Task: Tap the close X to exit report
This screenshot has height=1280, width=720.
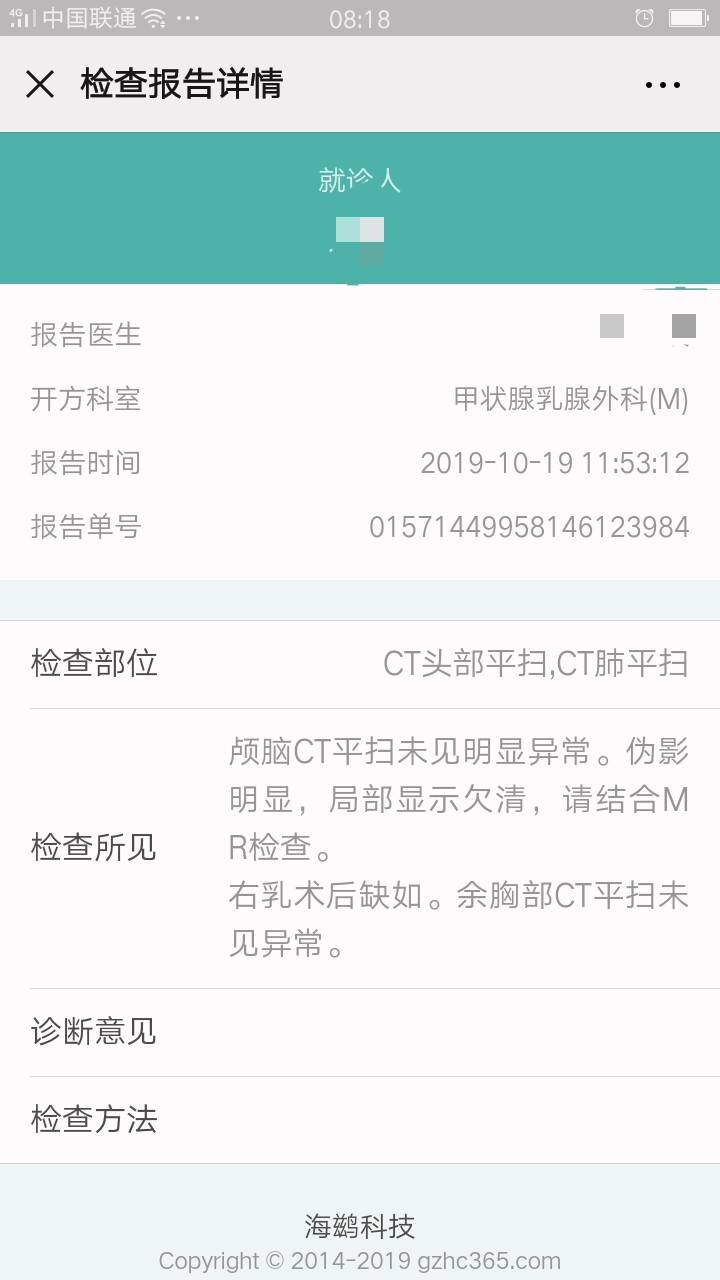Action: [39, 84]
